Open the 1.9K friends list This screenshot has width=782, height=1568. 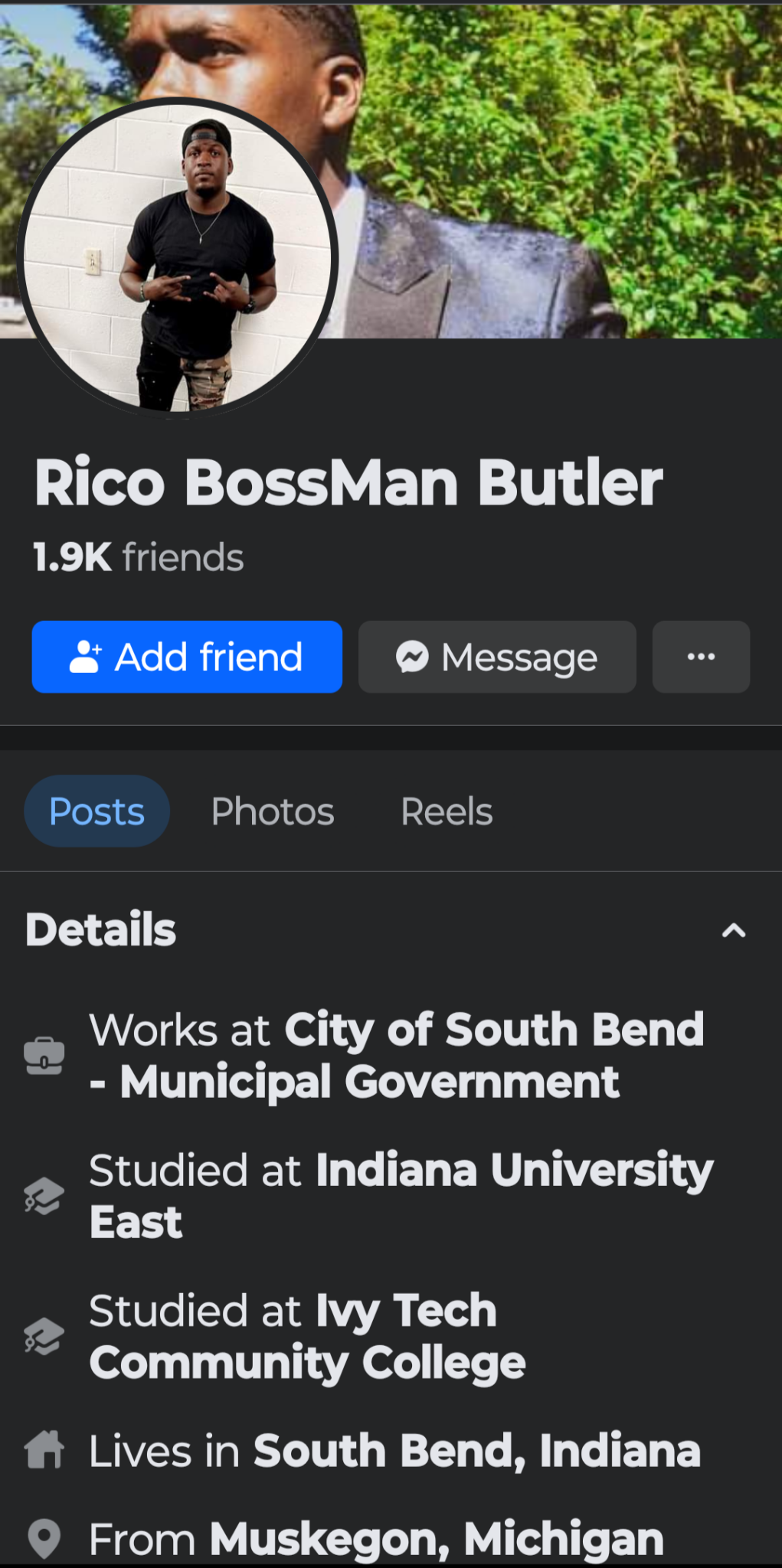(139, 557)
